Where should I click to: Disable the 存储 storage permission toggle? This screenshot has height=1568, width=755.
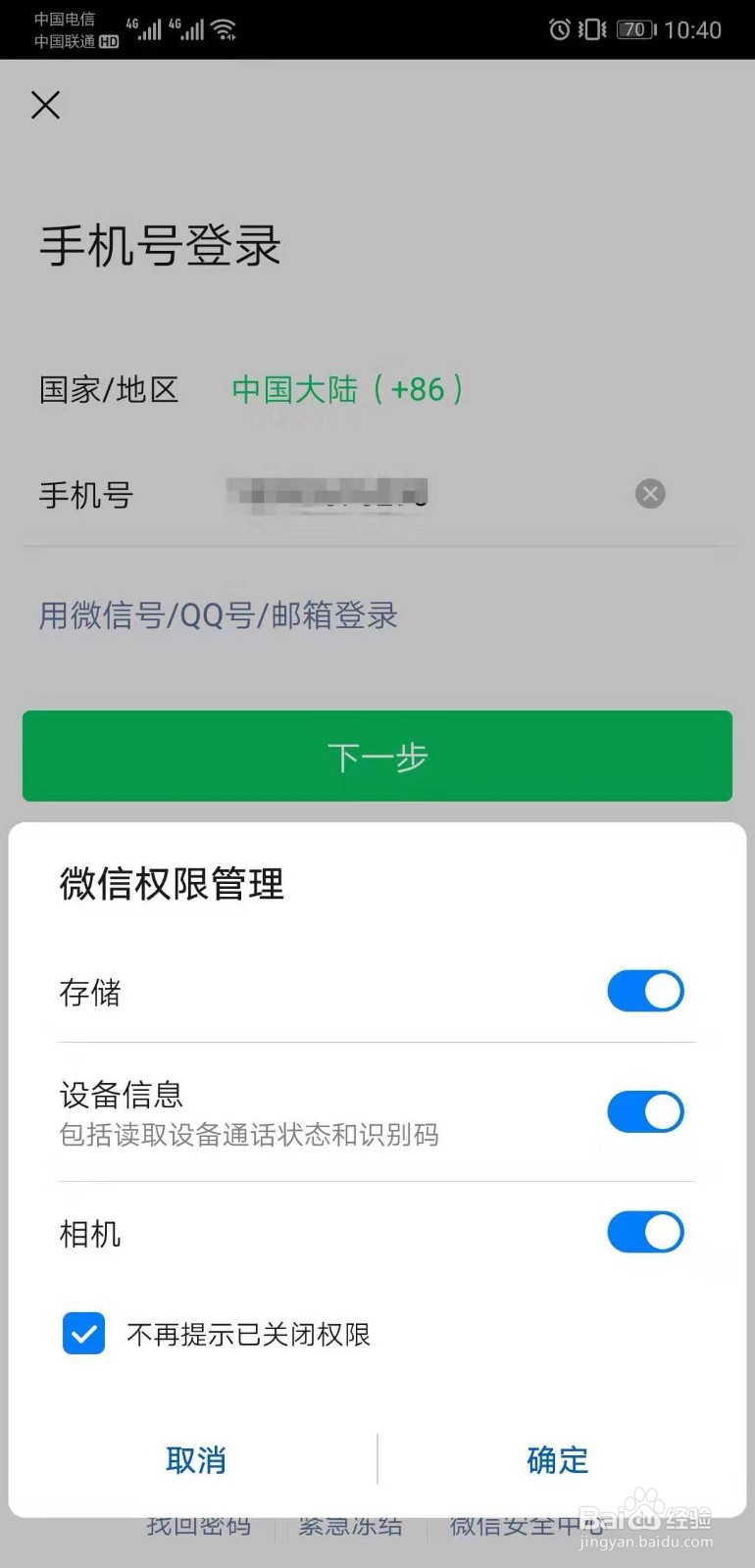(645, 991)
